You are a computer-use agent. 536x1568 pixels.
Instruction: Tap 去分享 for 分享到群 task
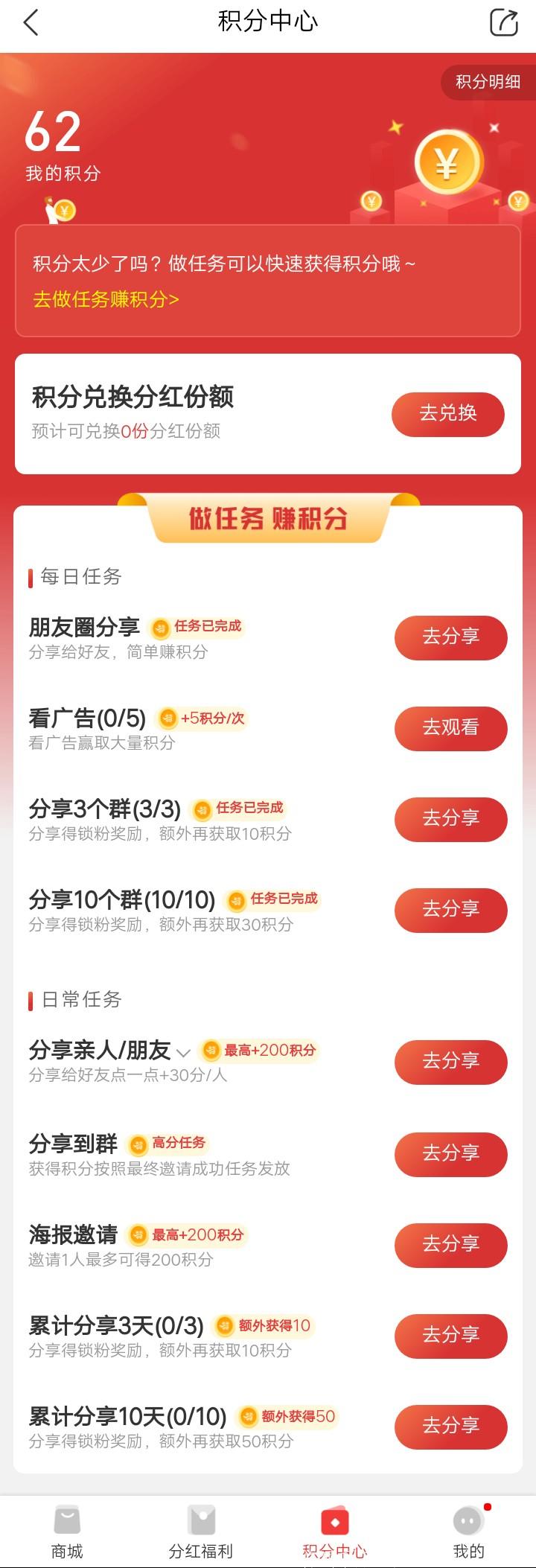click(450, 1154)
